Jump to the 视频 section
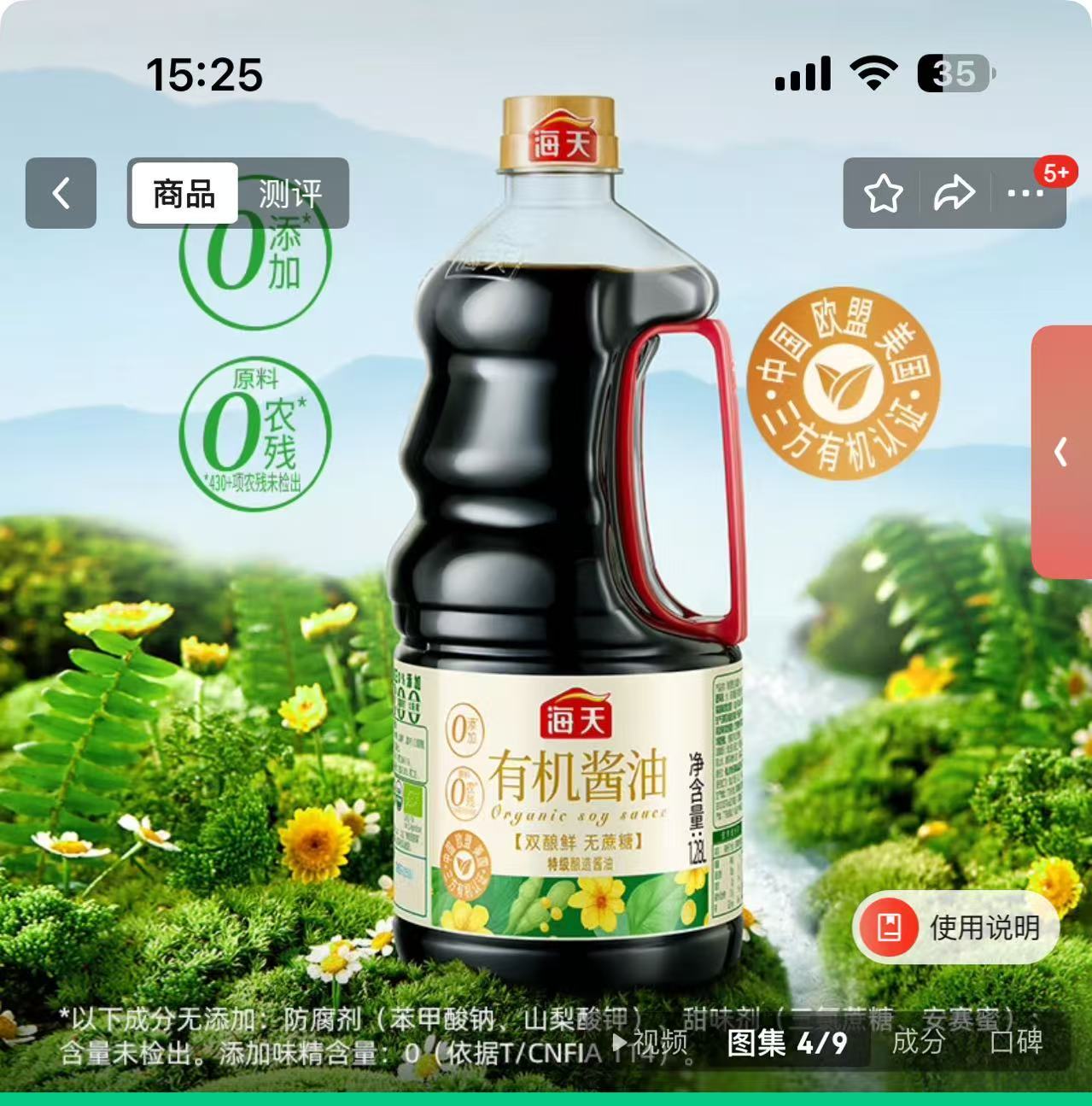This screenshot has height=1106, width=1092. [651, 1042]
